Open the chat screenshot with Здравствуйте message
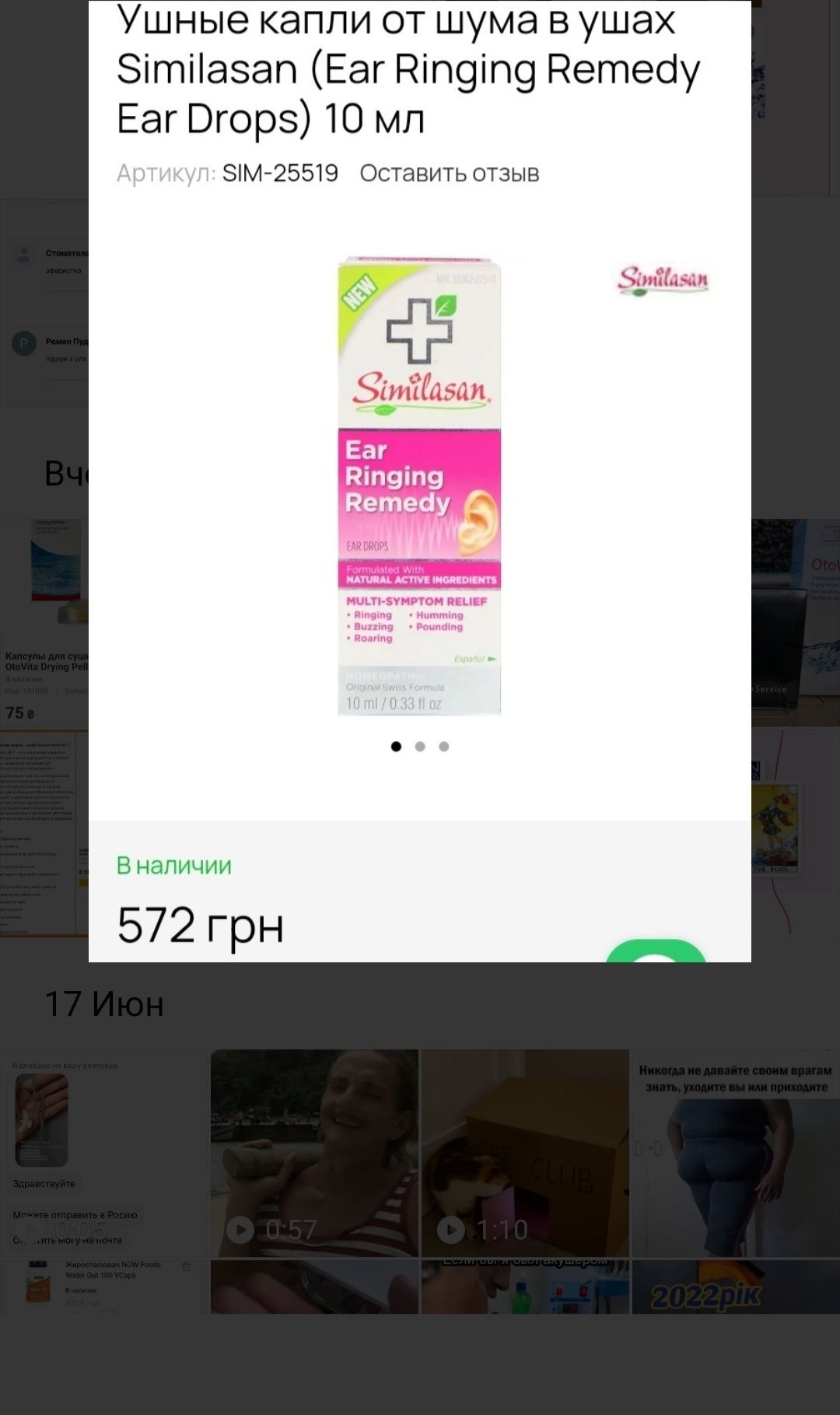The height and width of the screenshot is (1415, 840). 104,1152
